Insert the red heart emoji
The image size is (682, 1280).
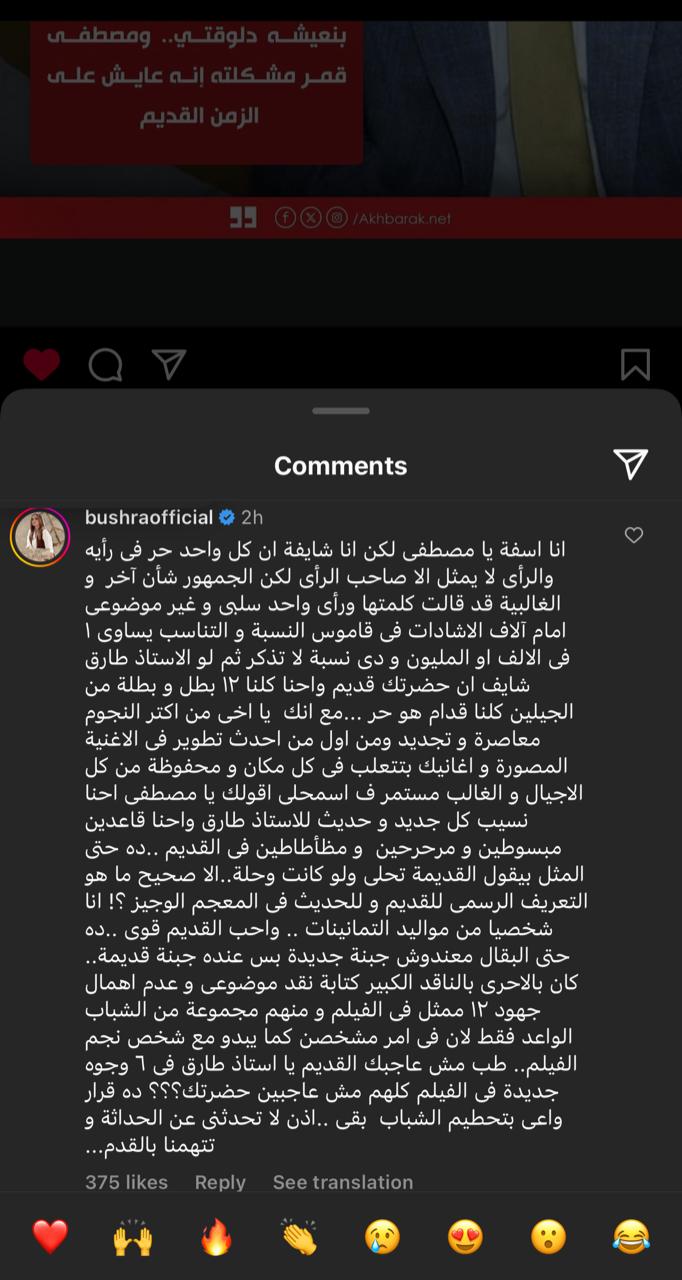pos(50,1238)
